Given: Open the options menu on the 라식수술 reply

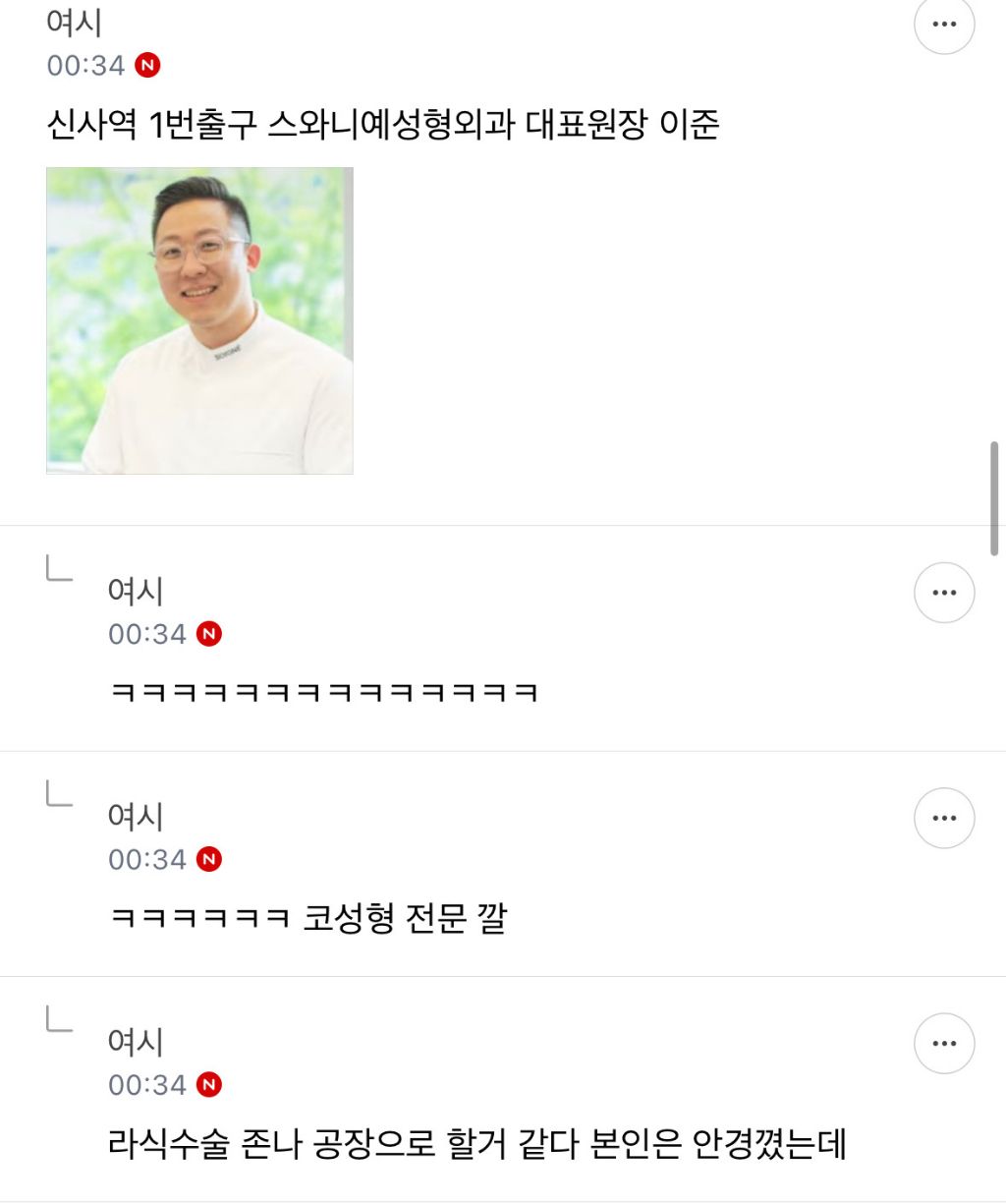Looking at the screenshot, I should click(944, 1043).
